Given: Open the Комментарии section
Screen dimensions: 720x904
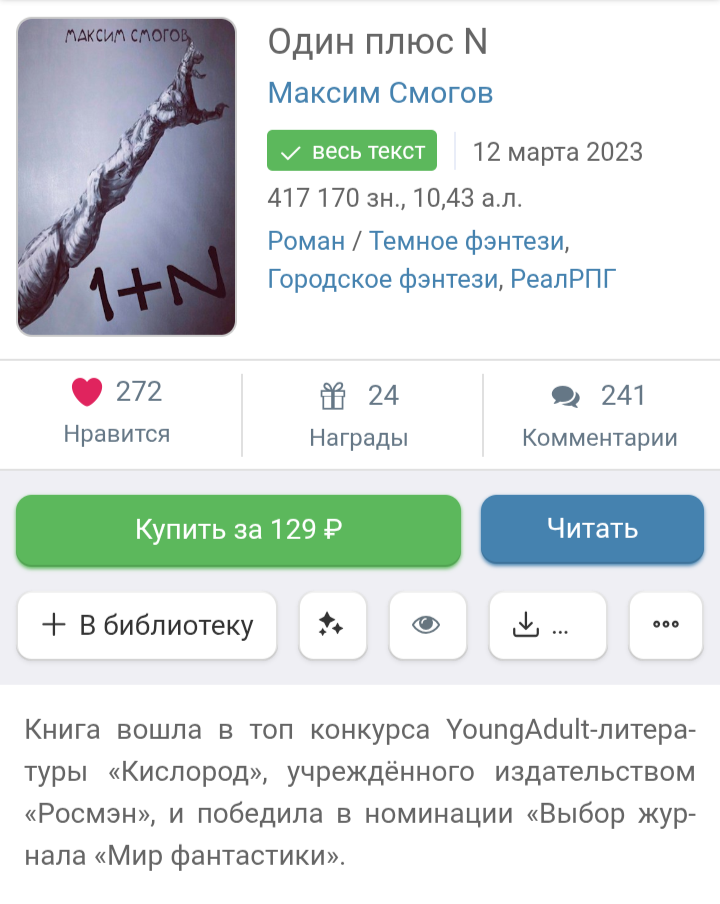Looking at the screenshot, I should click(x=599, y=413).
